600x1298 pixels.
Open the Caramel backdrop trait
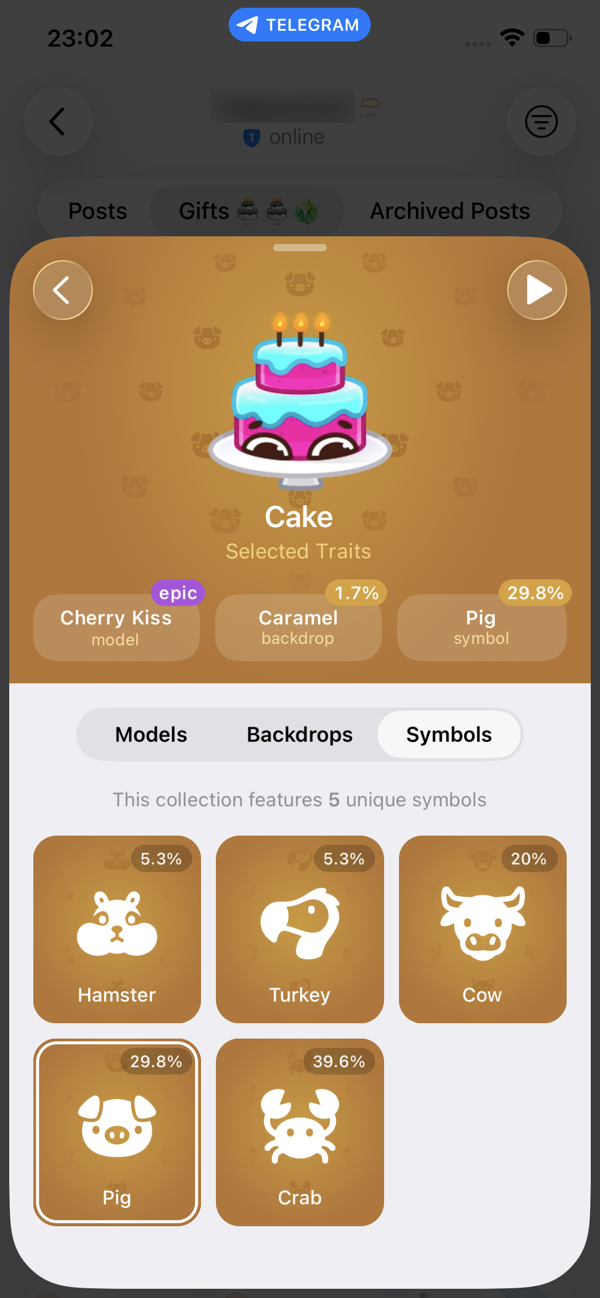tap(298, 627)
